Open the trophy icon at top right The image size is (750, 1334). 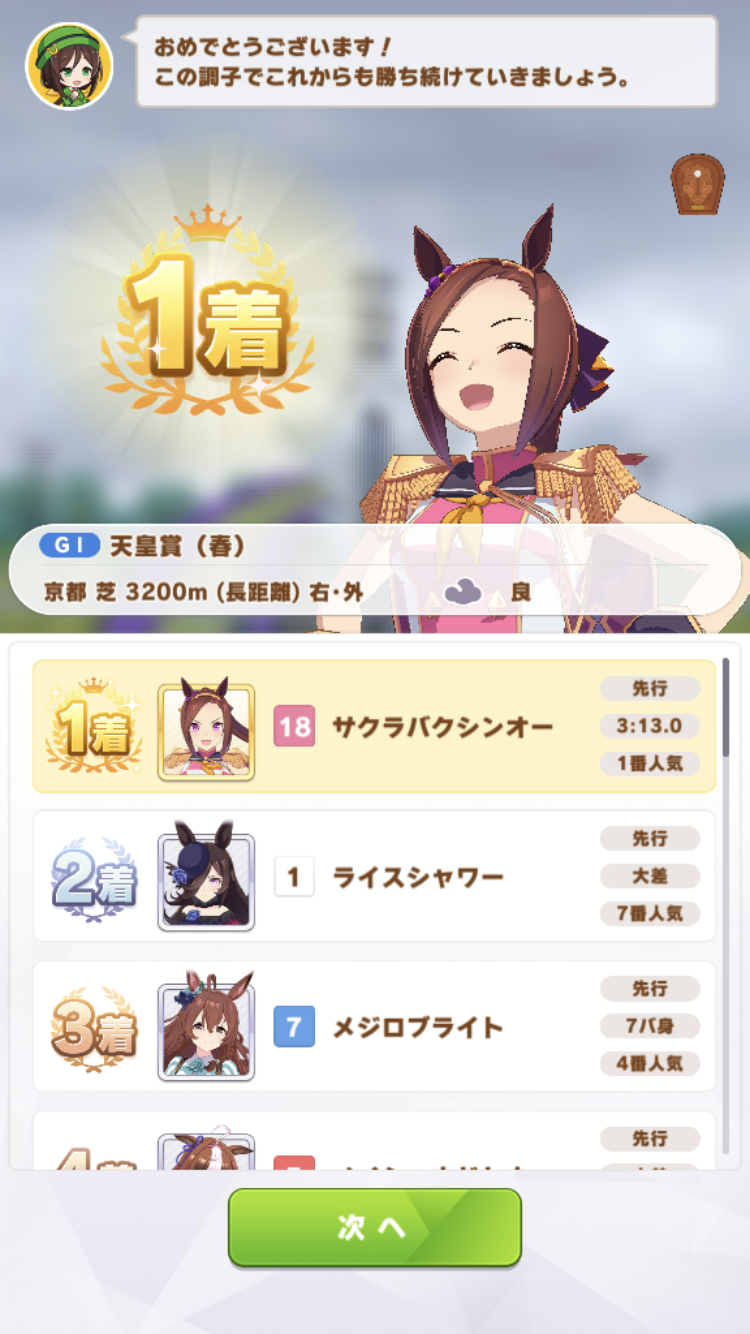[x=697, y=184]
